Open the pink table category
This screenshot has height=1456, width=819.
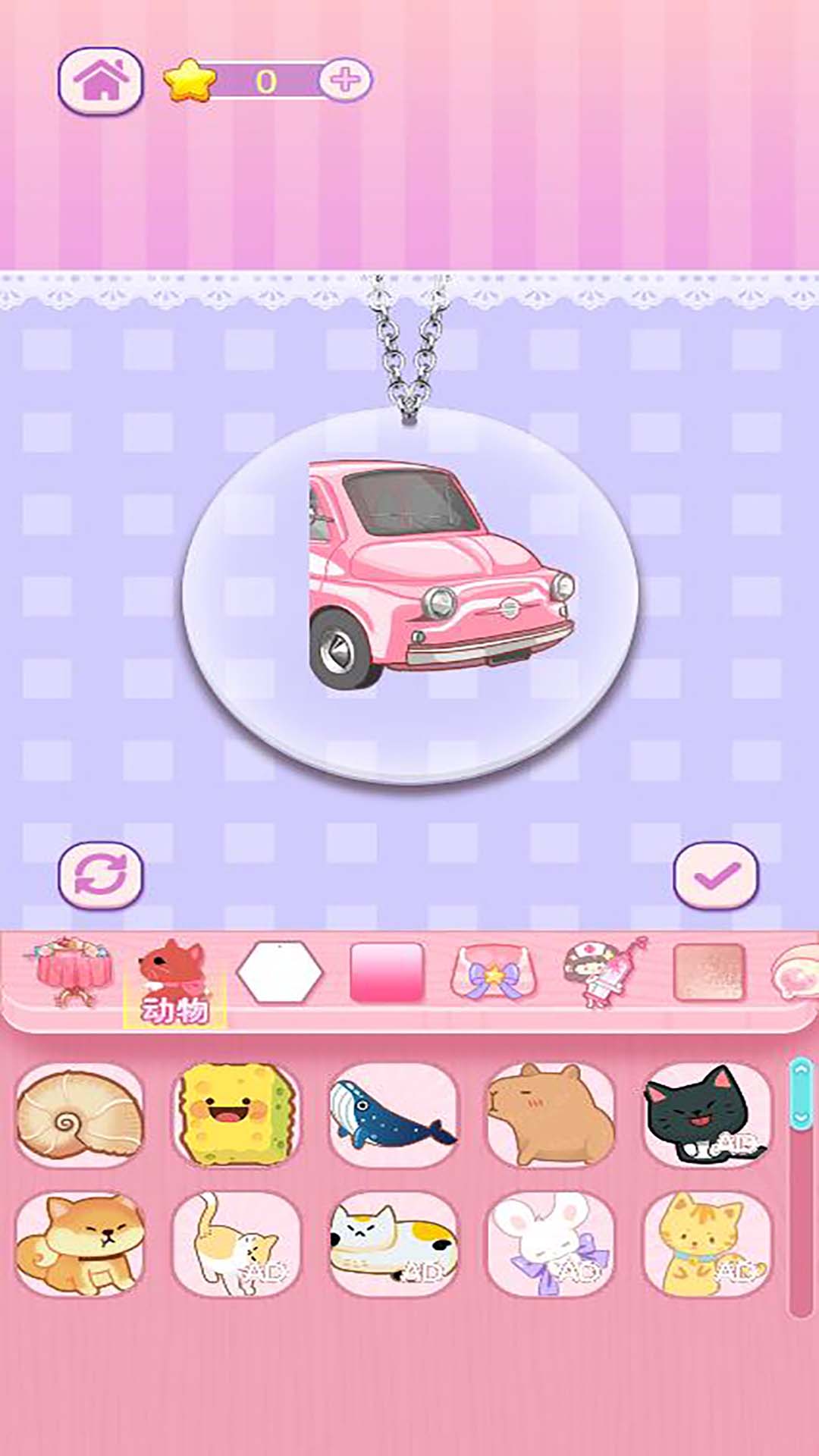coord(70,972)
